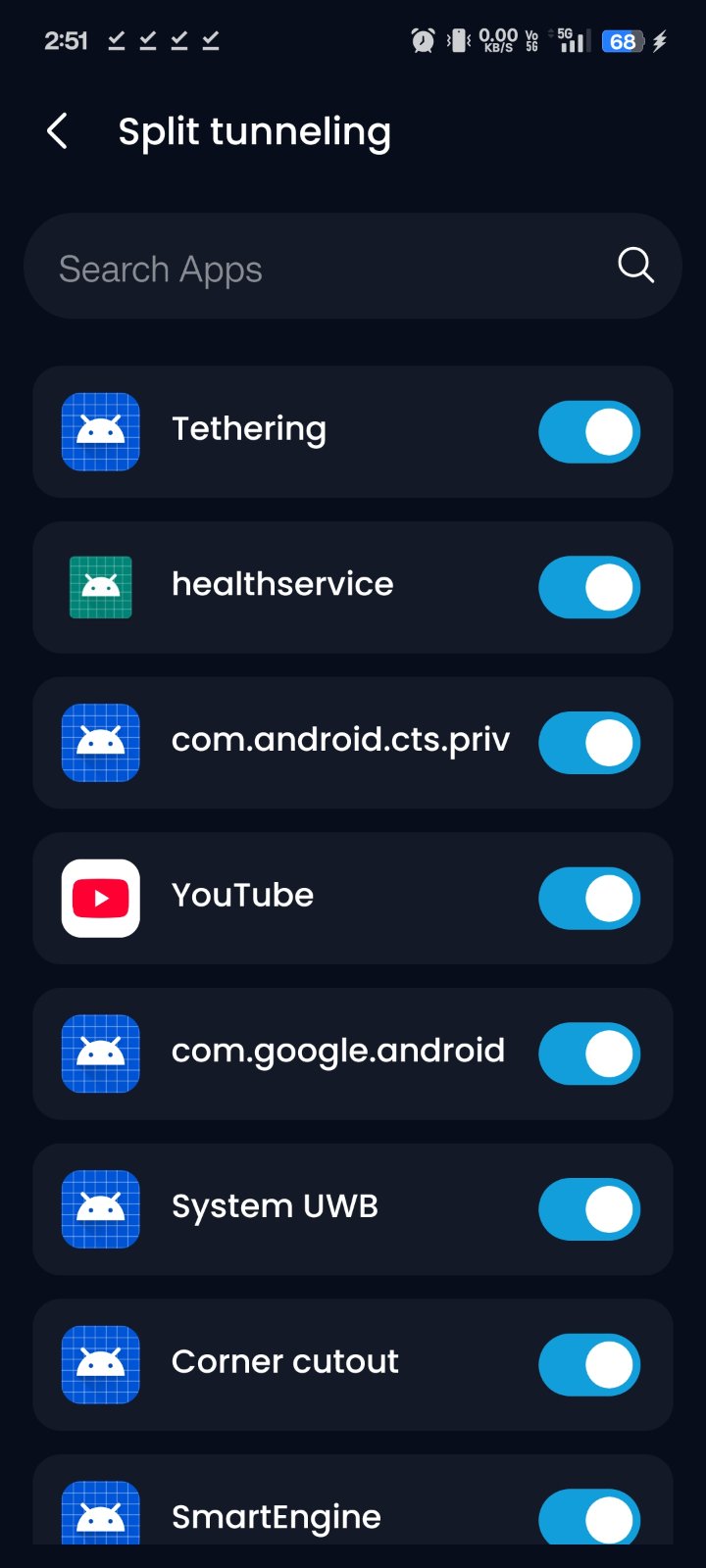Tap the magnifier search icon
This screenshot has width=706, height=1568.
point(635,266)
